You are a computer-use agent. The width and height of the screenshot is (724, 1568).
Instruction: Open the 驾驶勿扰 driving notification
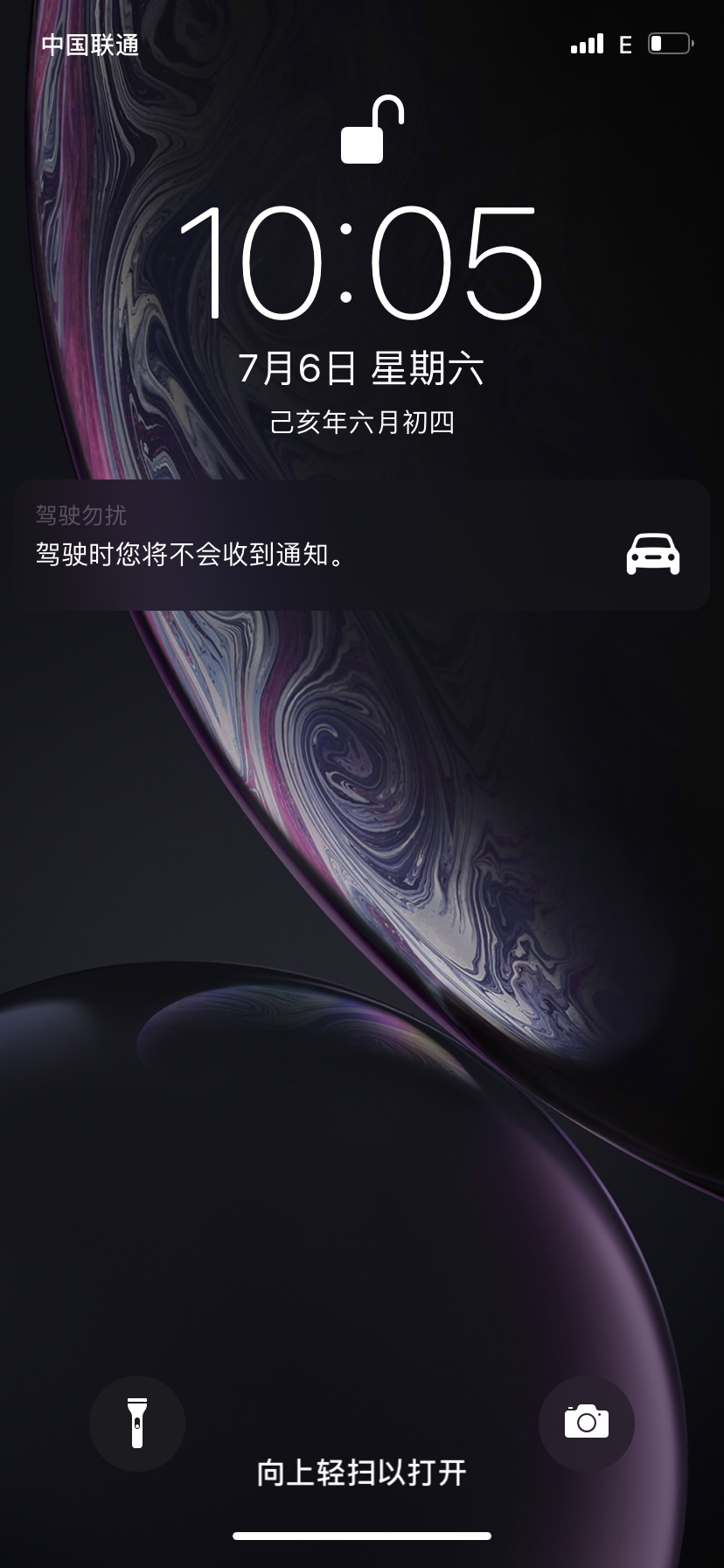point(362,544)
